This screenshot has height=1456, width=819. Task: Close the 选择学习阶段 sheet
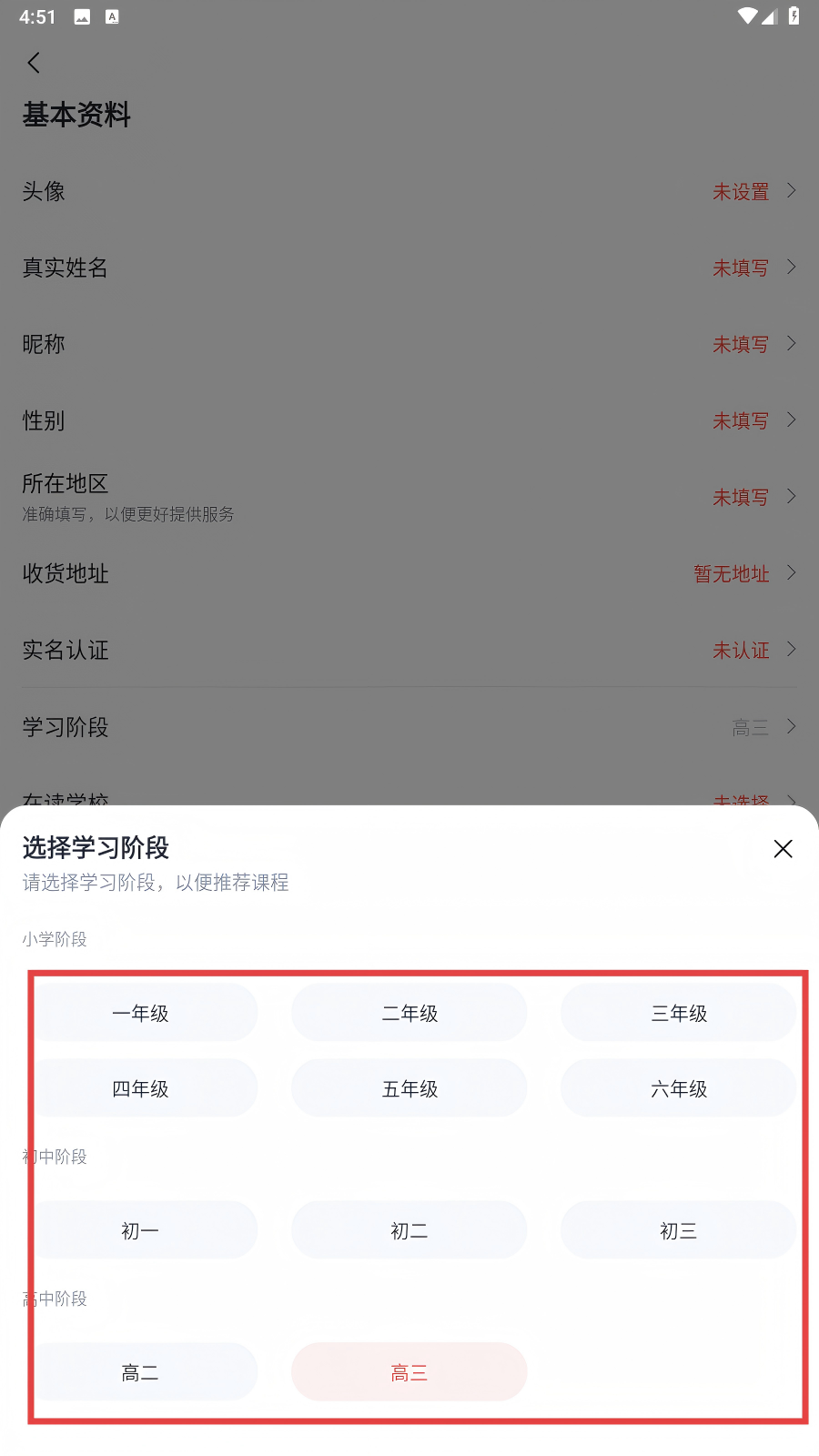[783, 849]
